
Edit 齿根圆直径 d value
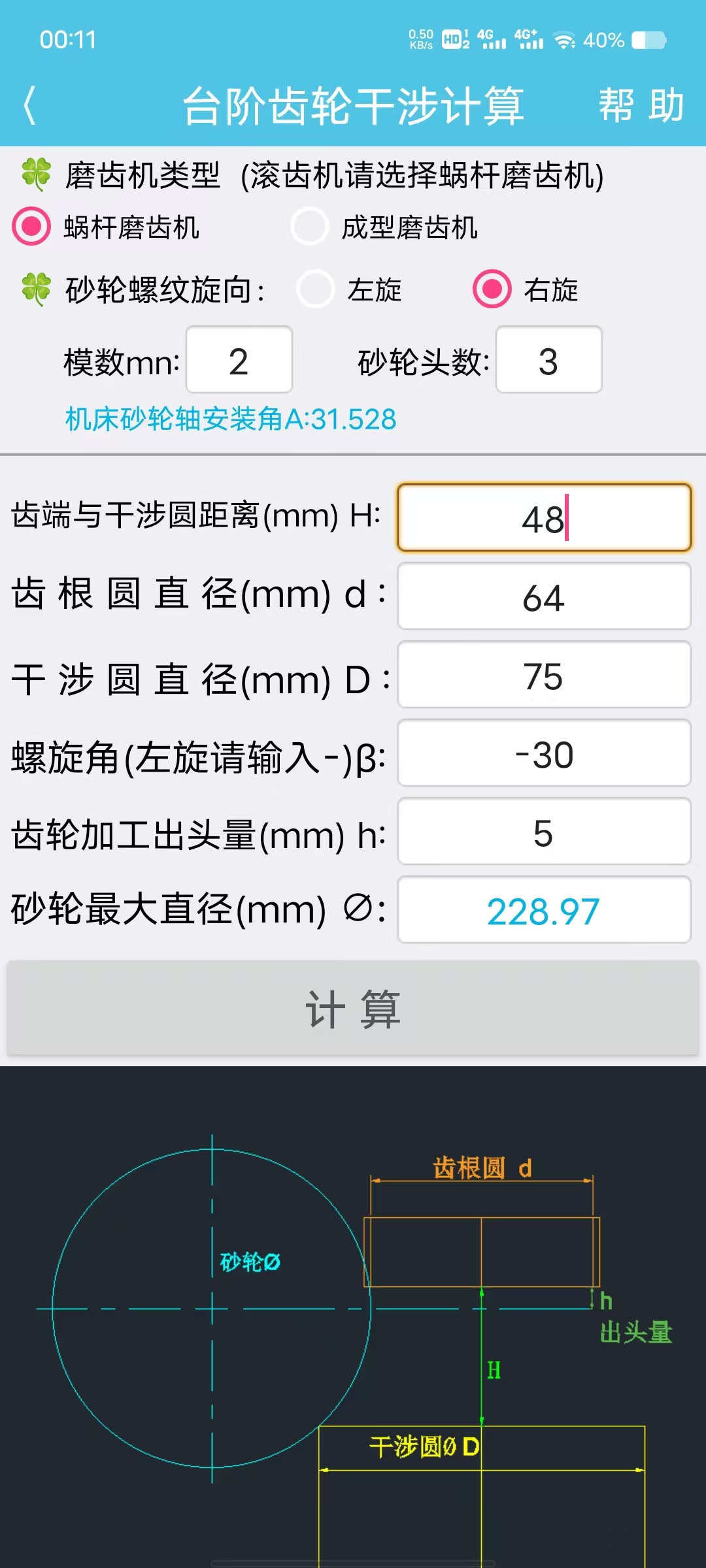pyautogui.click(x=544, y=596)
